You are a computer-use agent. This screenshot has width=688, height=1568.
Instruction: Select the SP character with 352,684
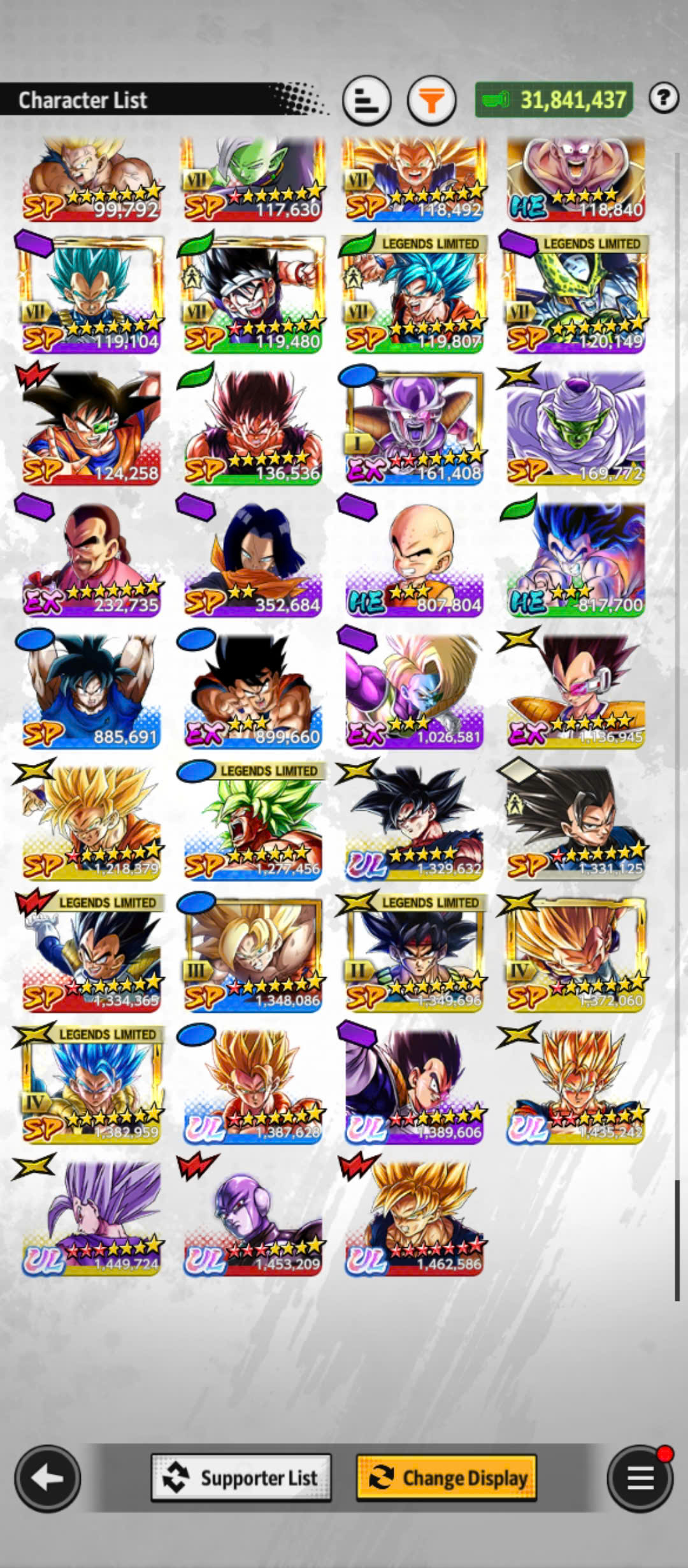click(x=253, y=557)
